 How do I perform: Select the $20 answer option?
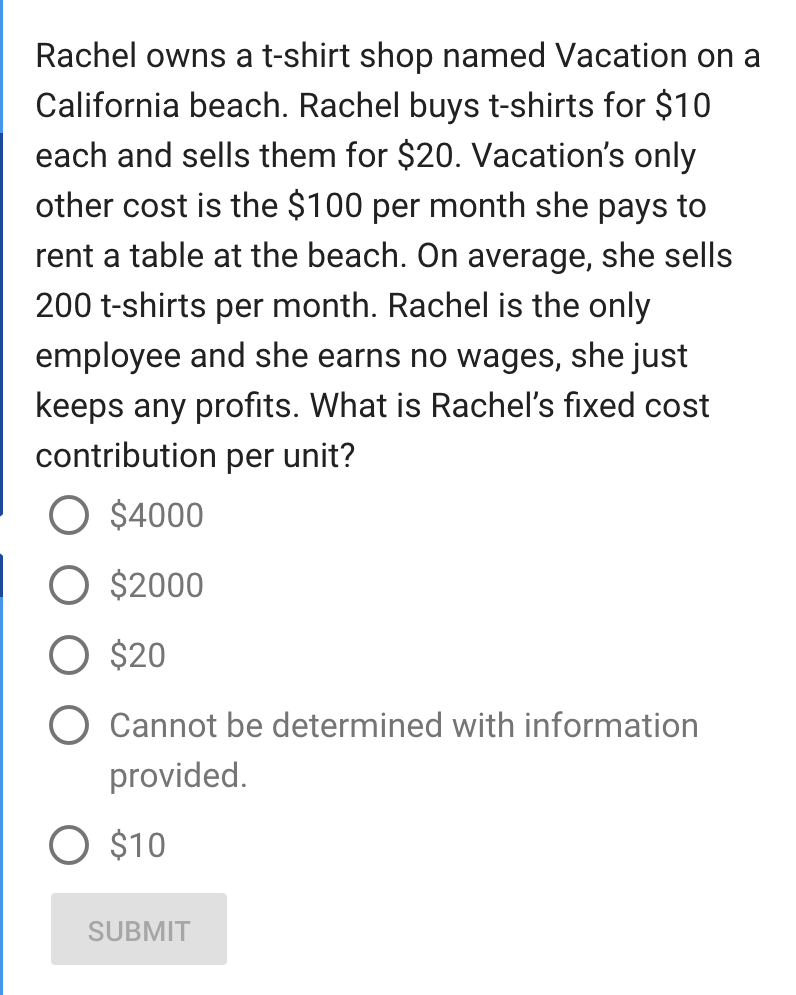tap(140, 655)
